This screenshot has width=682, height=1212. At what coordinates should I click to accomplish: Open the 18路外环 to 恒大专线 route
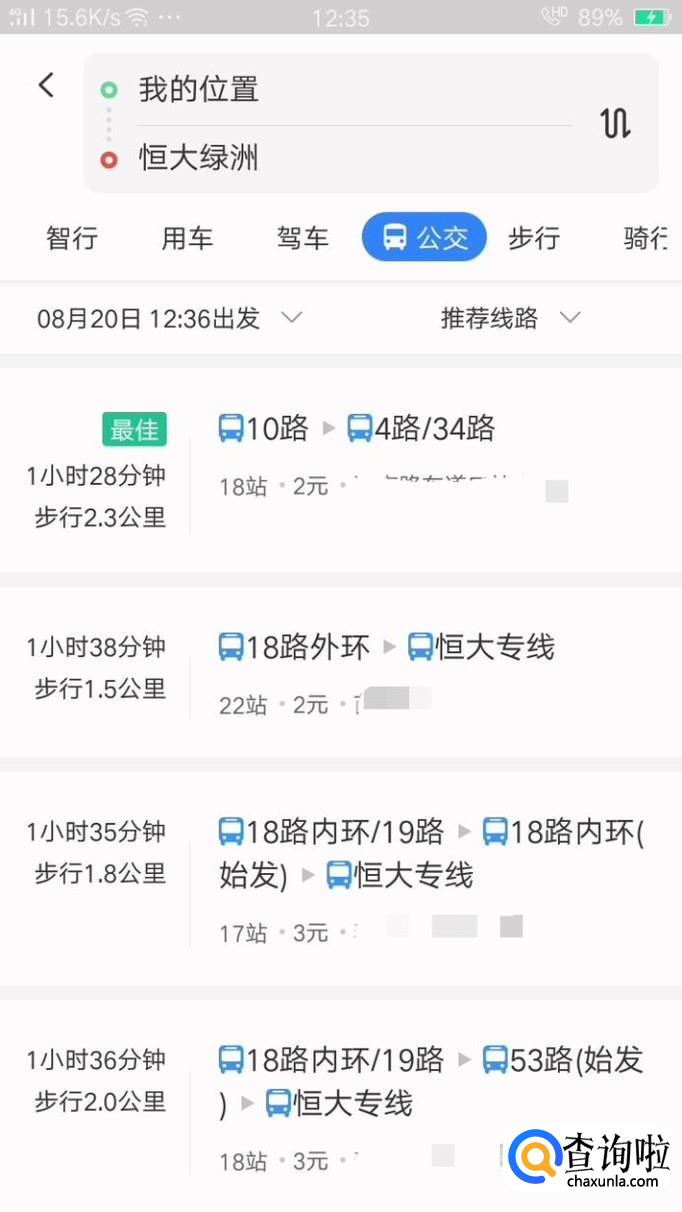tap(341, 672)
